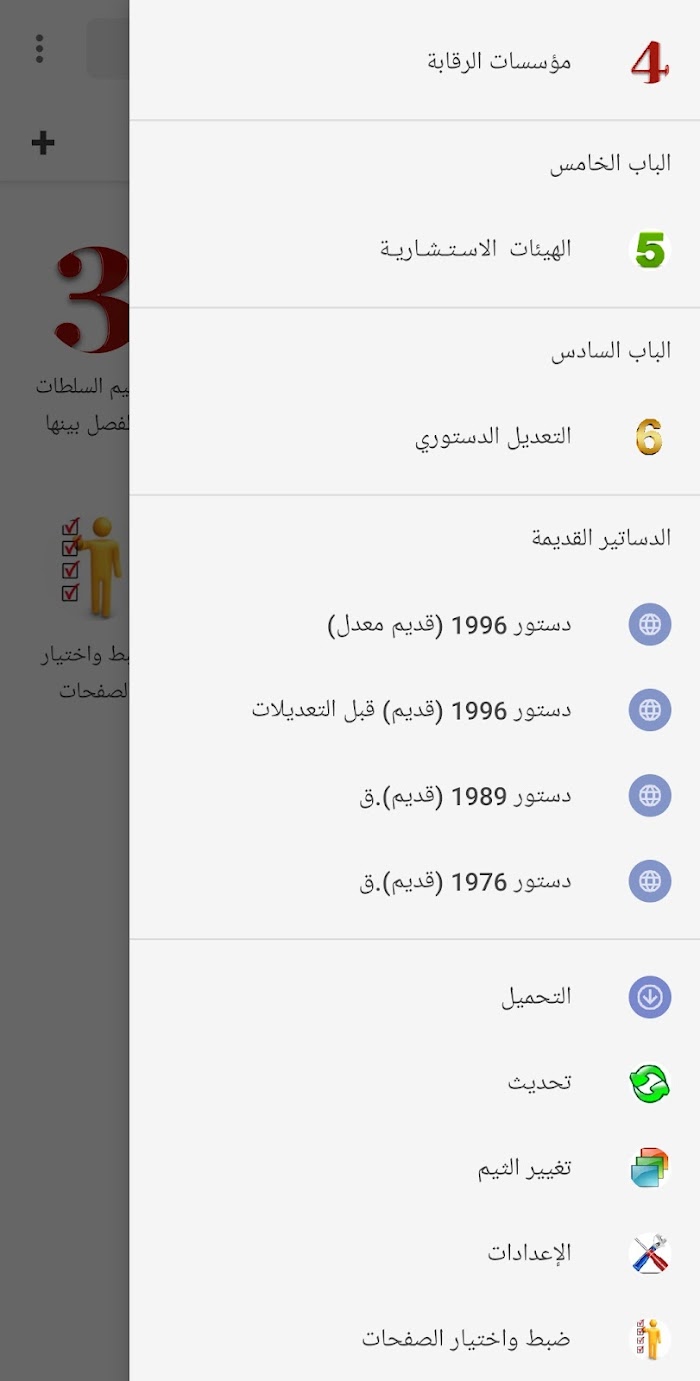Select التحميل download option
Screen dimensions: 700x1381
click(415, 997)
